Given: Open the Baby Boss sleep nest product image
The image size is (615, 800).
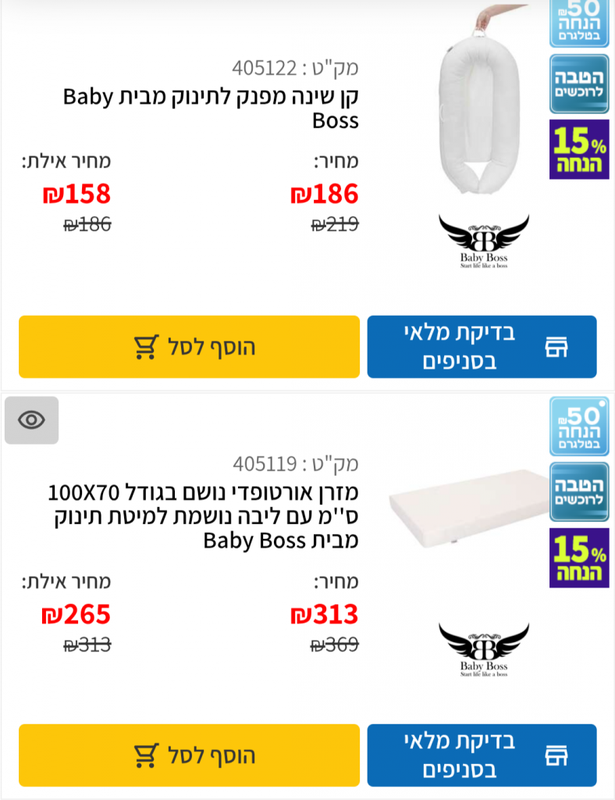Looking at the screenshot, I should click(483, 105).
